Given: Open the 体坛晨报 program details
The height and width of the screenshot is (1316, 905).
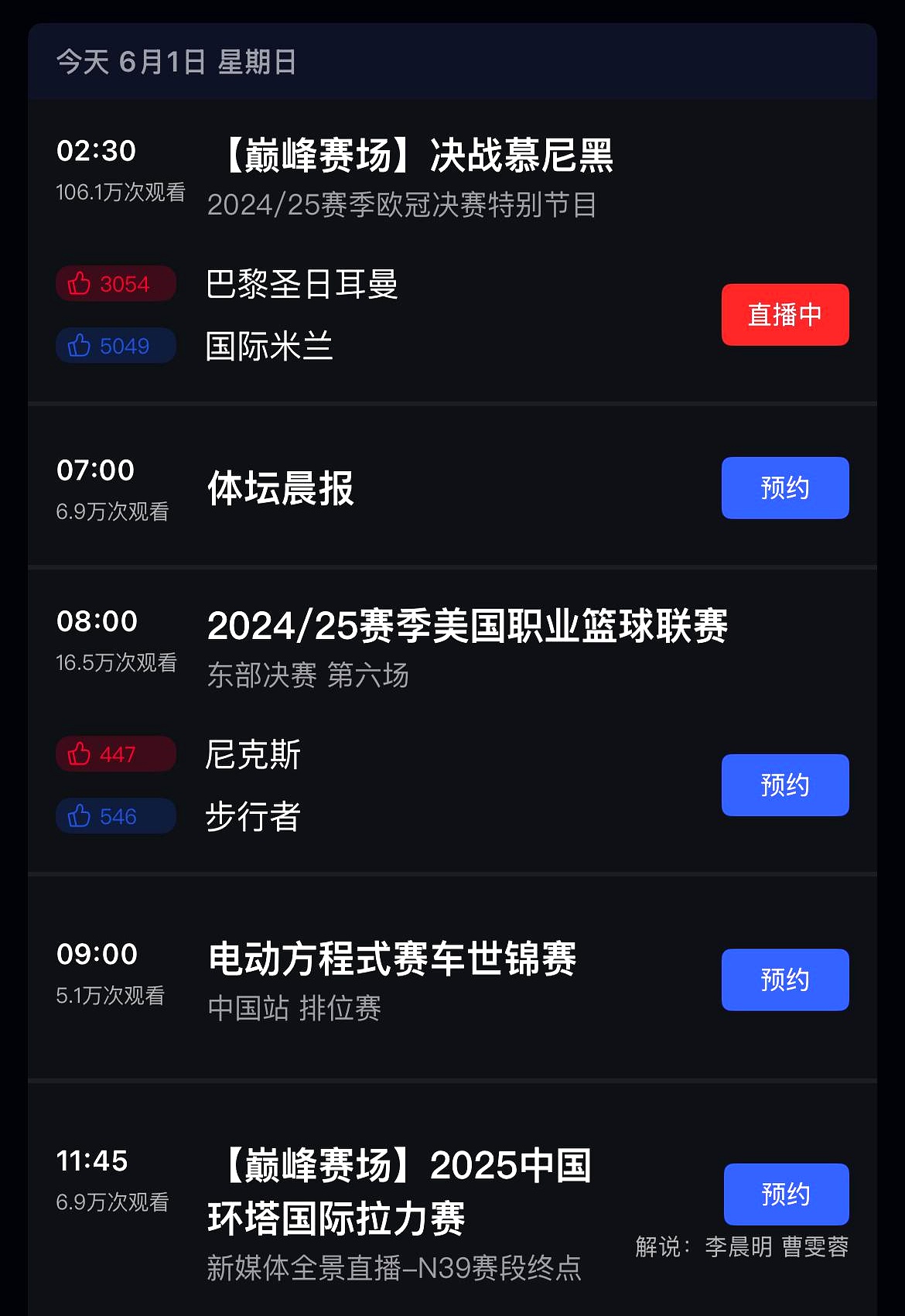Looking at the screenshot, I should tap(281, 487).
